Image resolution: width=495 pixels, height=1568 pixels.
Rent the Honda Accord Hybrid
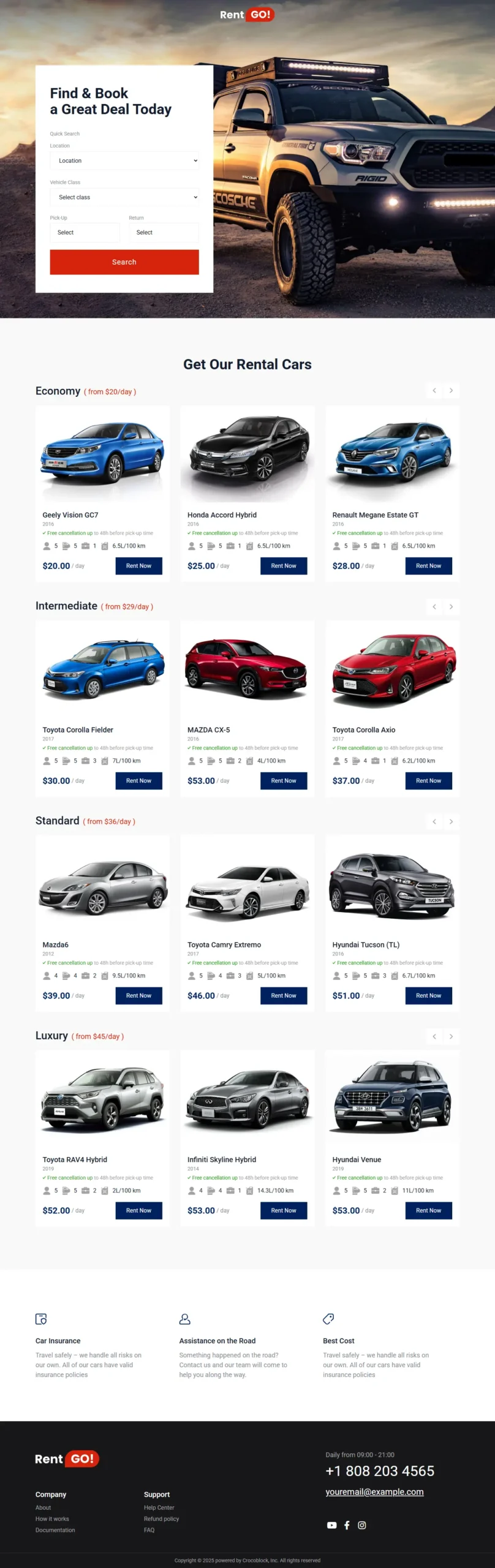[284, 566]
